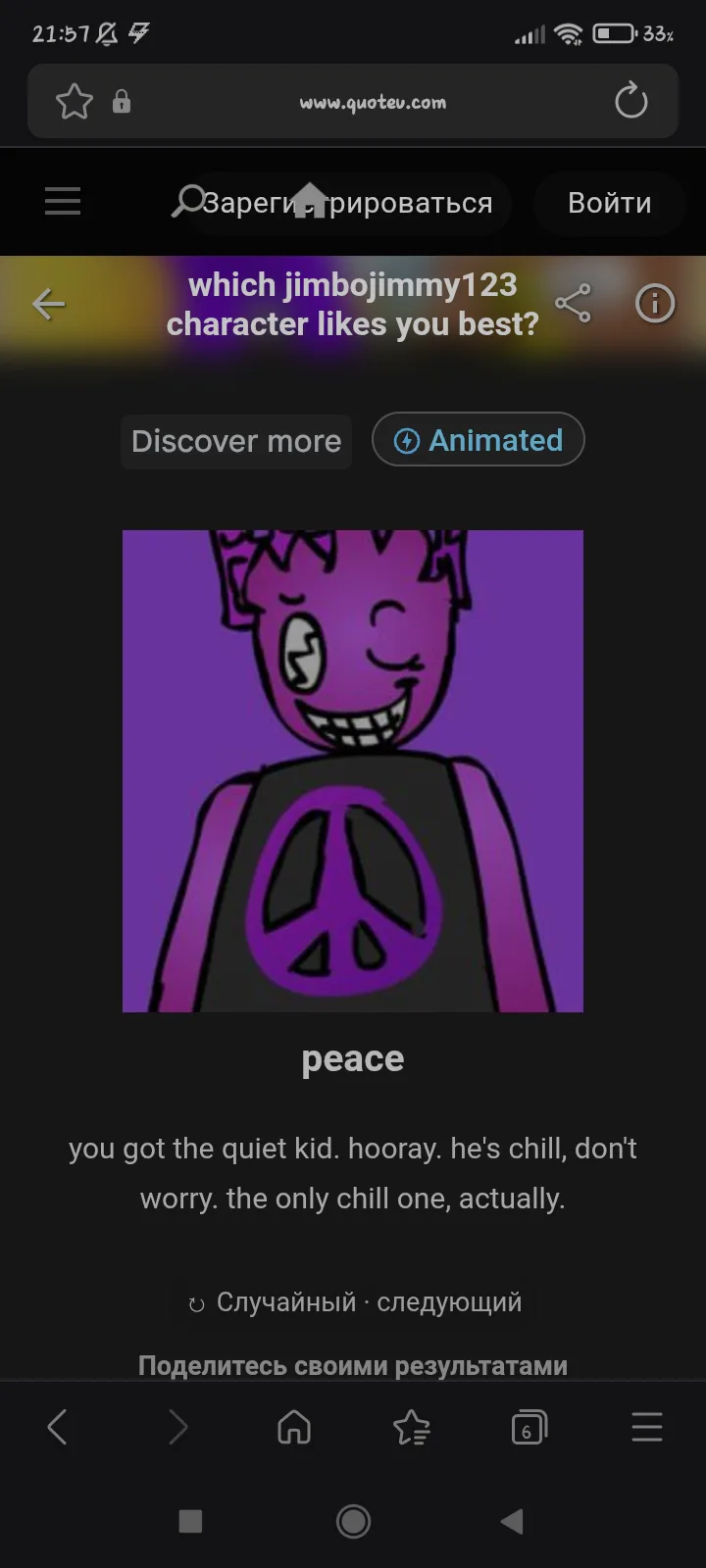Viewport: 706px width, 1568px height.
Task: Bookmark this page with the star icon
Action: 75,101
